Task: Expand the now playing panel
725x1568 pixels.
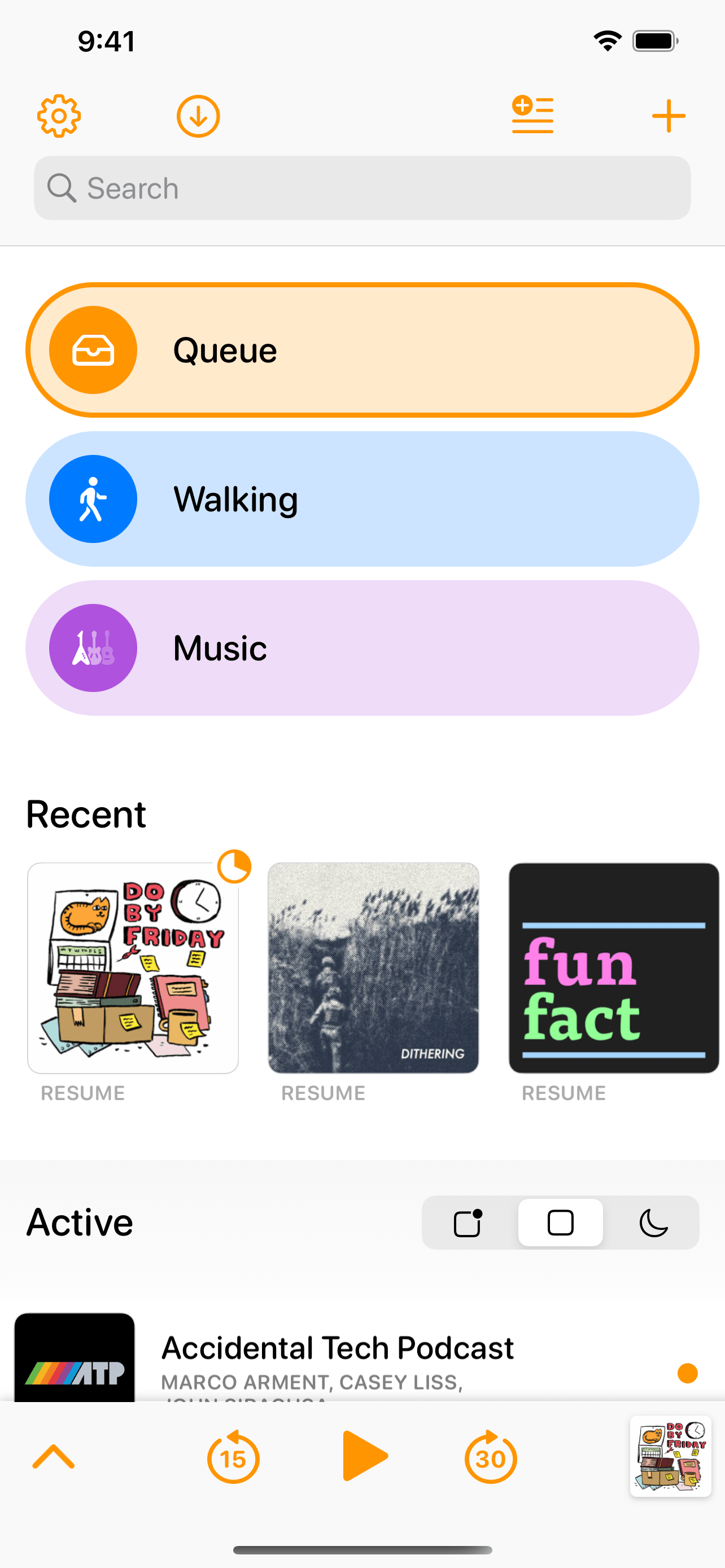Action: pyautogui.click(x=54, y=1457)
